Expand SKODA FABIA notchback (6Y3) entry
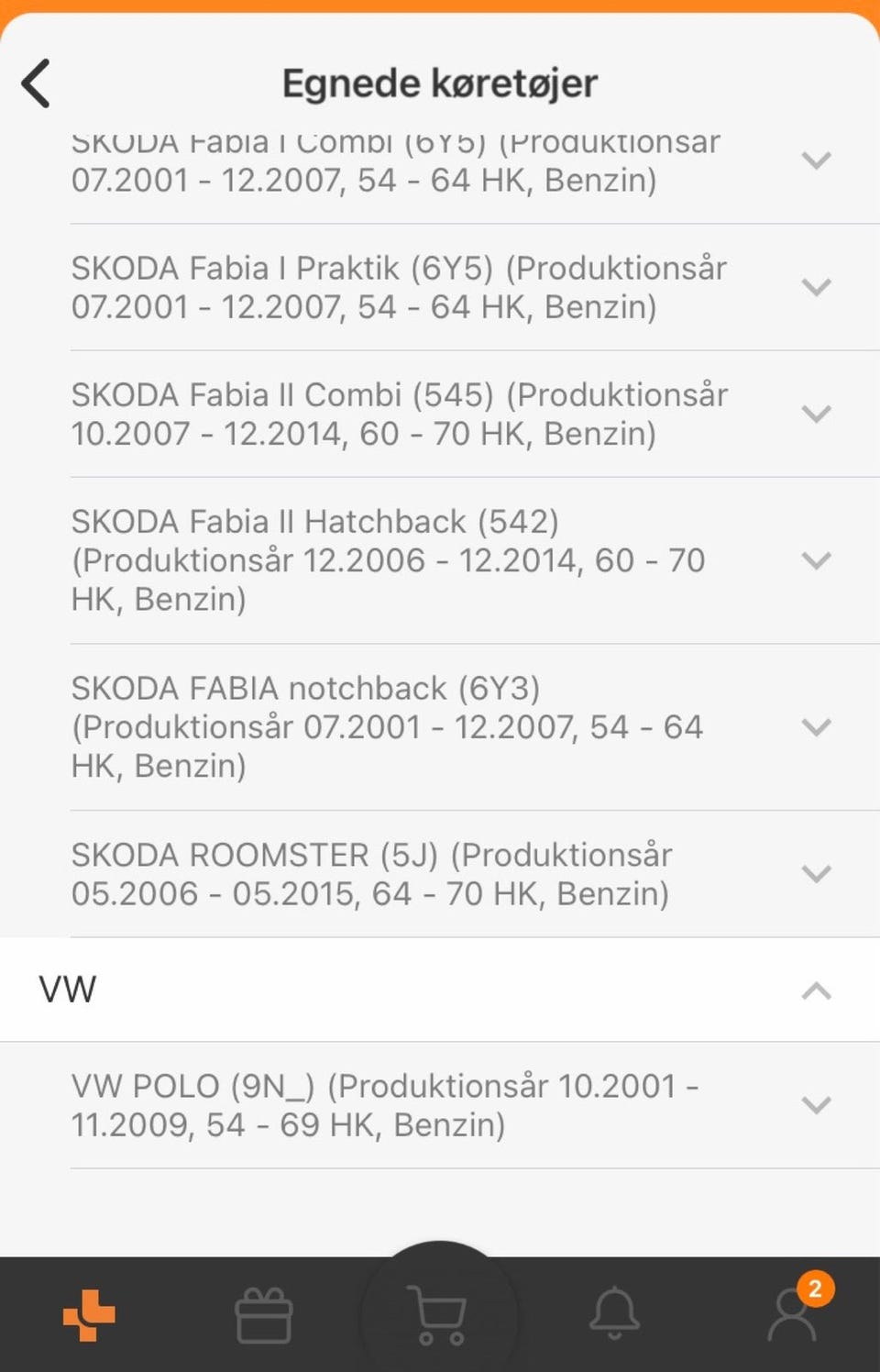This screenshot has width=880, height=1372. coord(815,727)
